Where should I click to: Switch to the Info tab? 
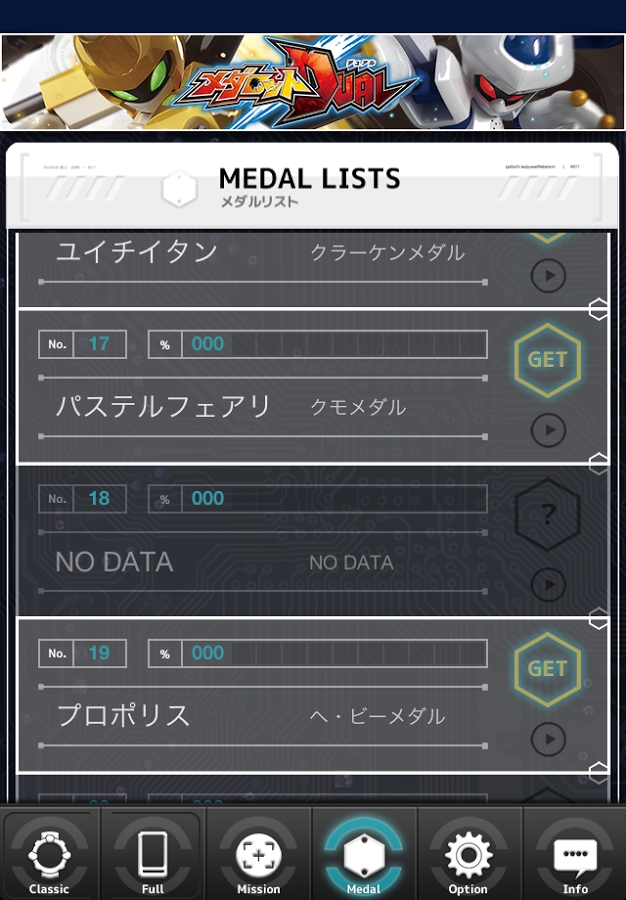575,855
